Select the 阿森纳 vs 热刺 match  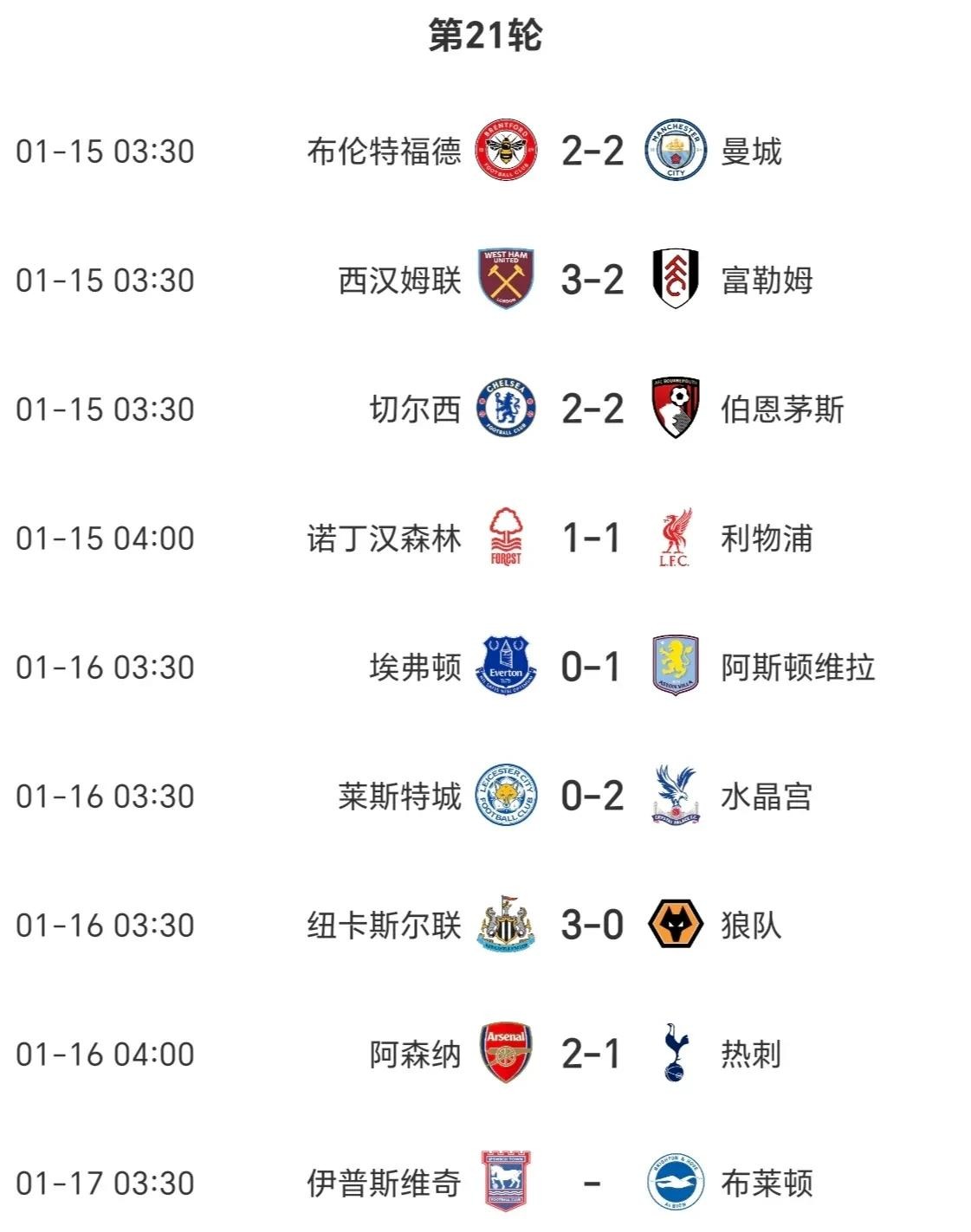click(592, 1055)
